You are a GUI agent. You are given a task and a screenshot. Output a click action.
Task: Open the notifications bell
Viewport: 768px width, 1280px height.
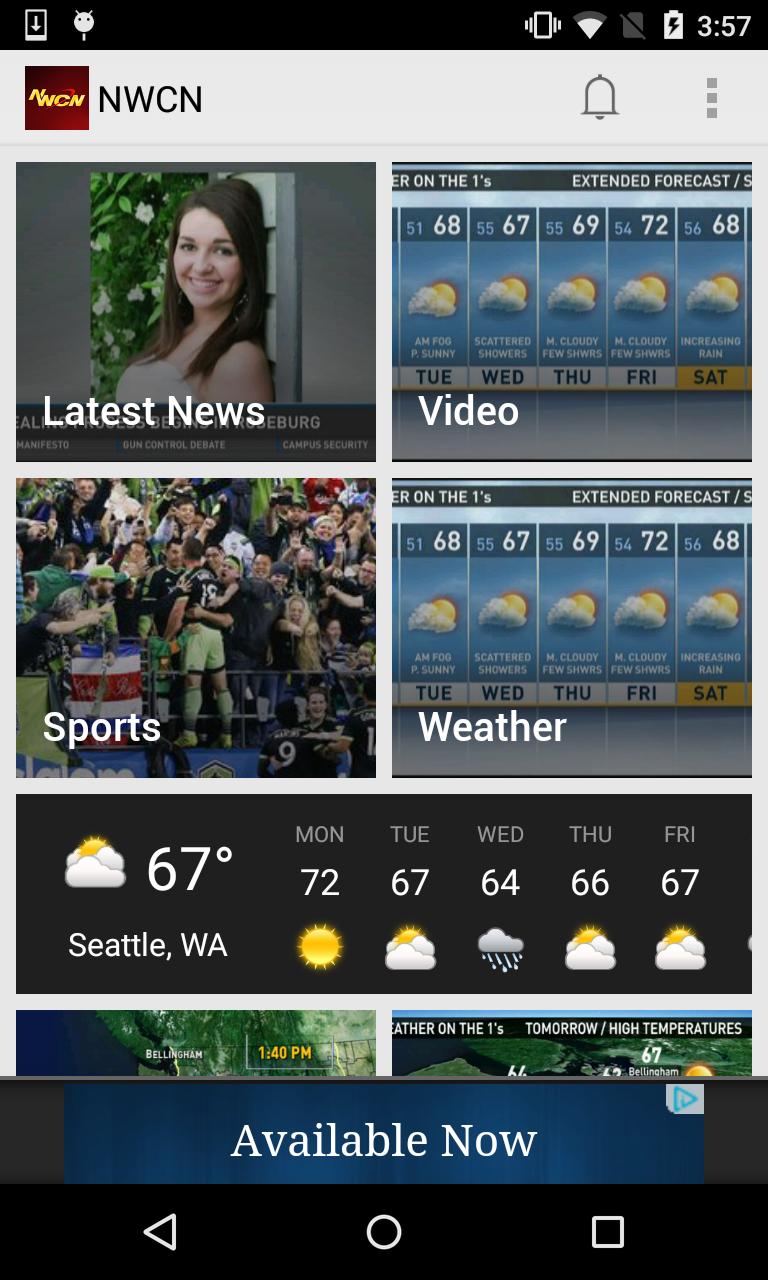coord(600,98)
